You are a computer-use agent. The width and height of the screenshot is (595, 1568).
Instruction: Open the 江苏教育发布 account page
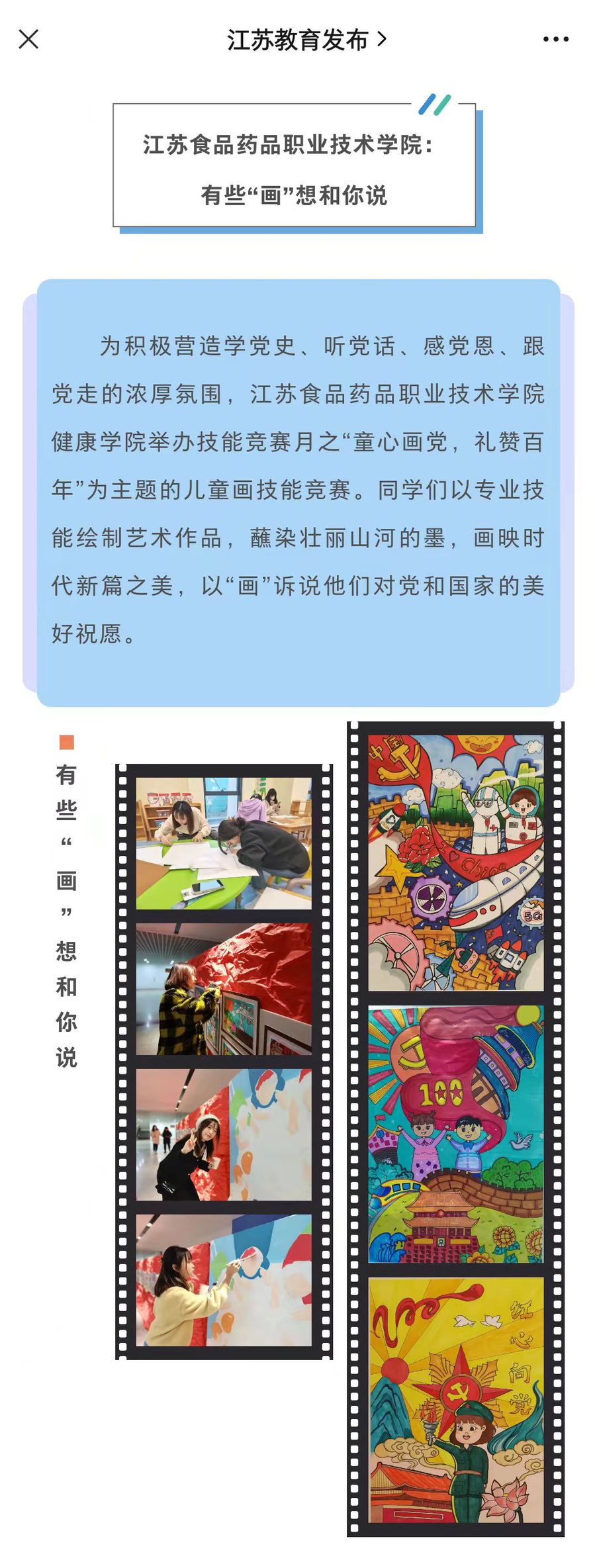[306, 40]
